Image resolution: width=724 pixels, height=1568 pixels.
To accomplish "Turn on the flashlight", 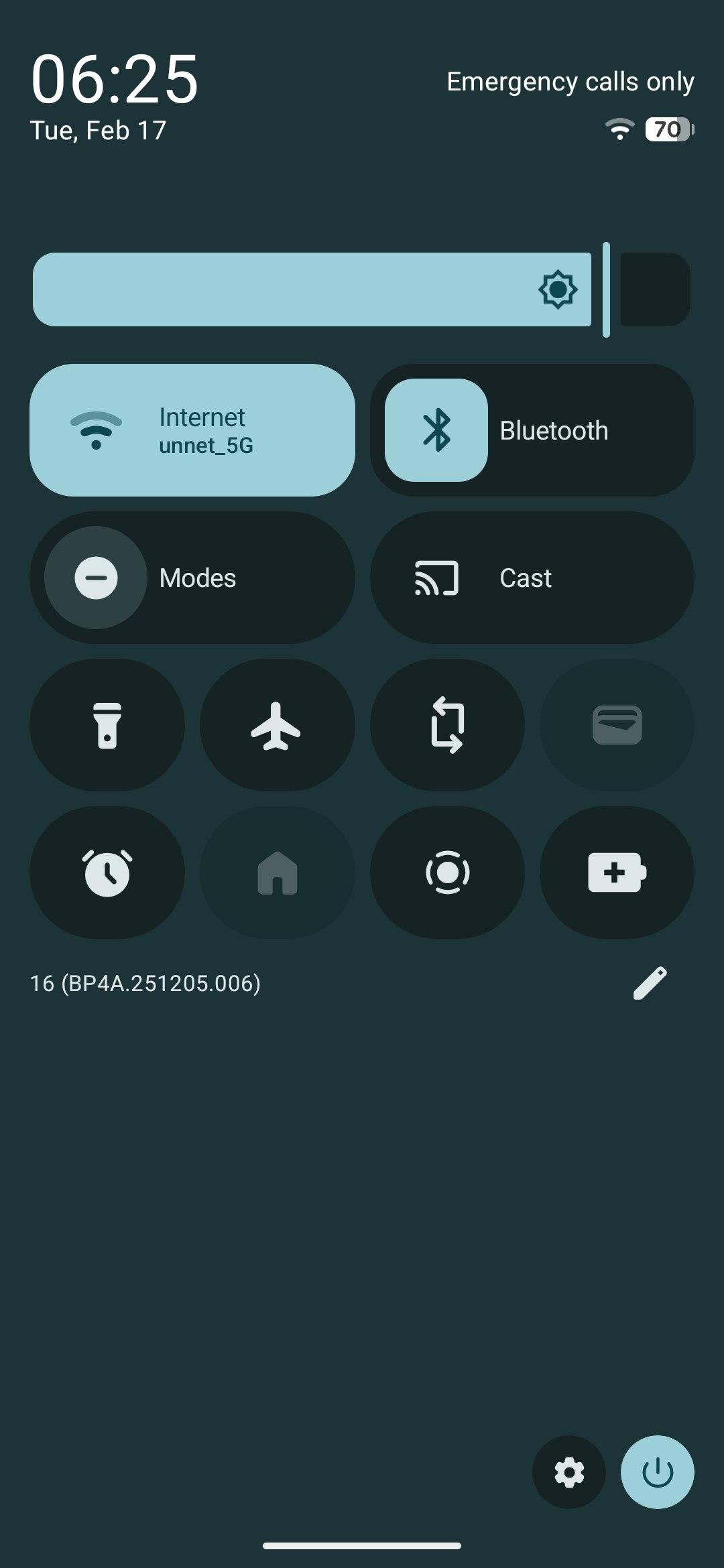I will click(107, 725).
